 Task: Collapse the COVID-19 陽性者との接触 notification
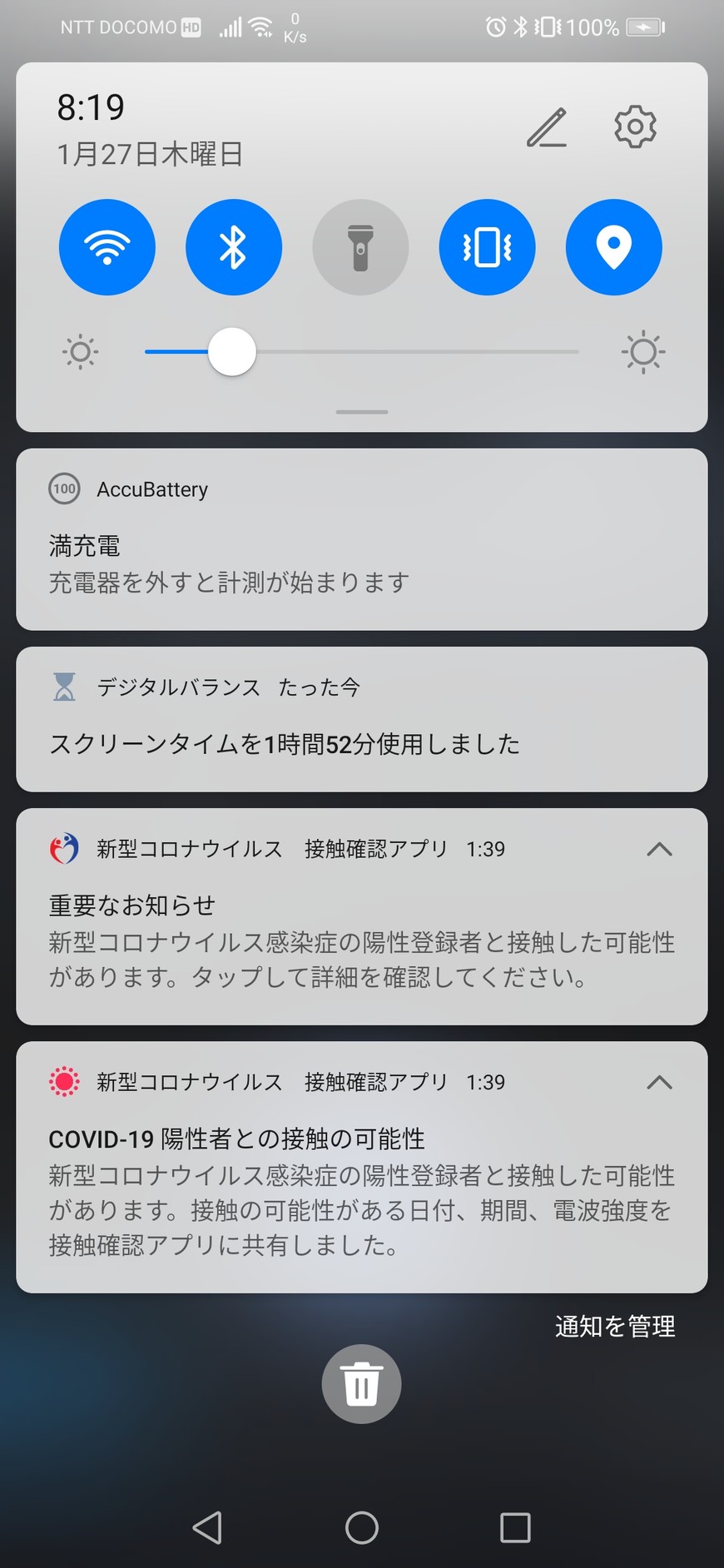point(659,1082)
